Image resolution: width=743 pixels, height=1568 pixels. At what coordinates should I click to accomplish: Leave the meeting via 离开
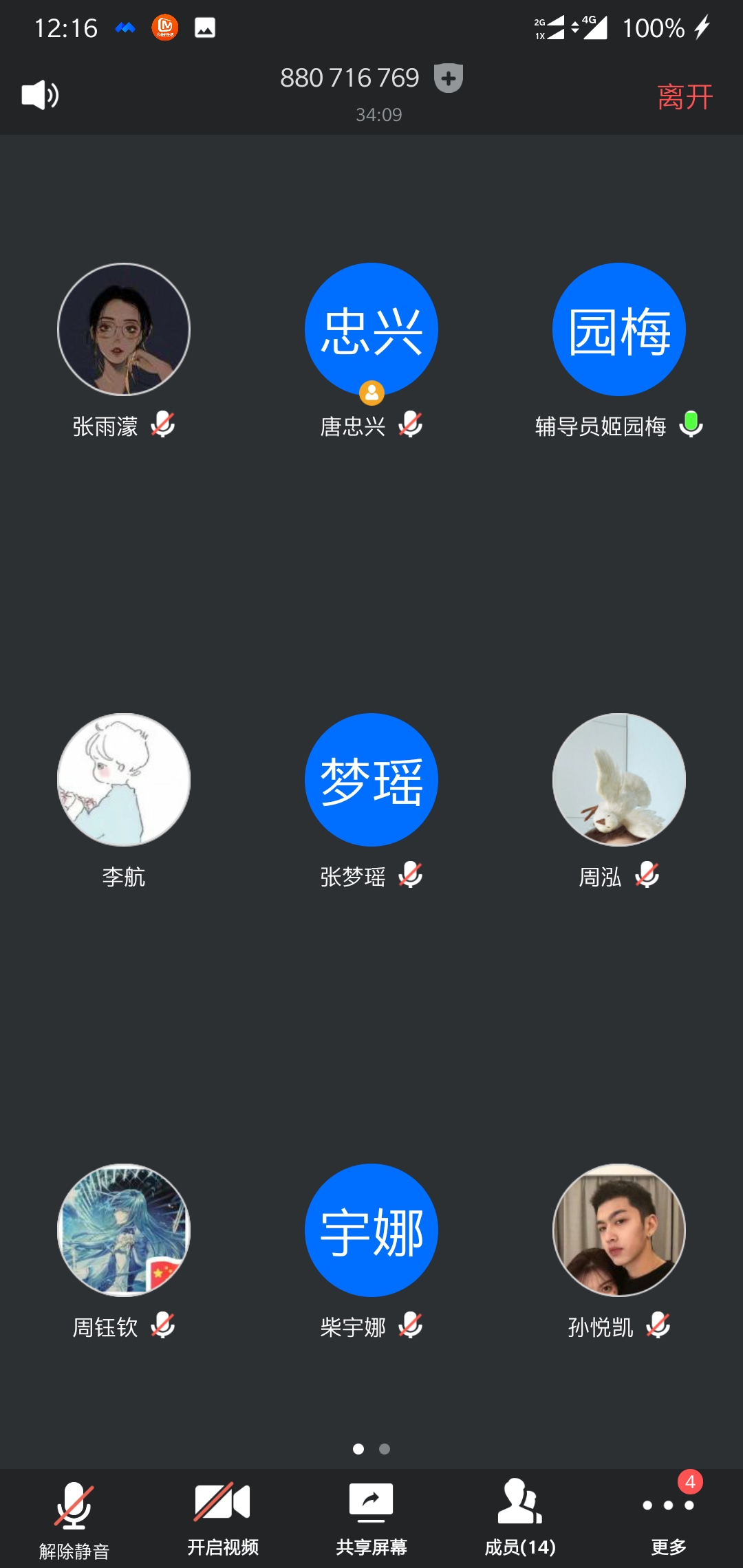click(x=685, y=97)
